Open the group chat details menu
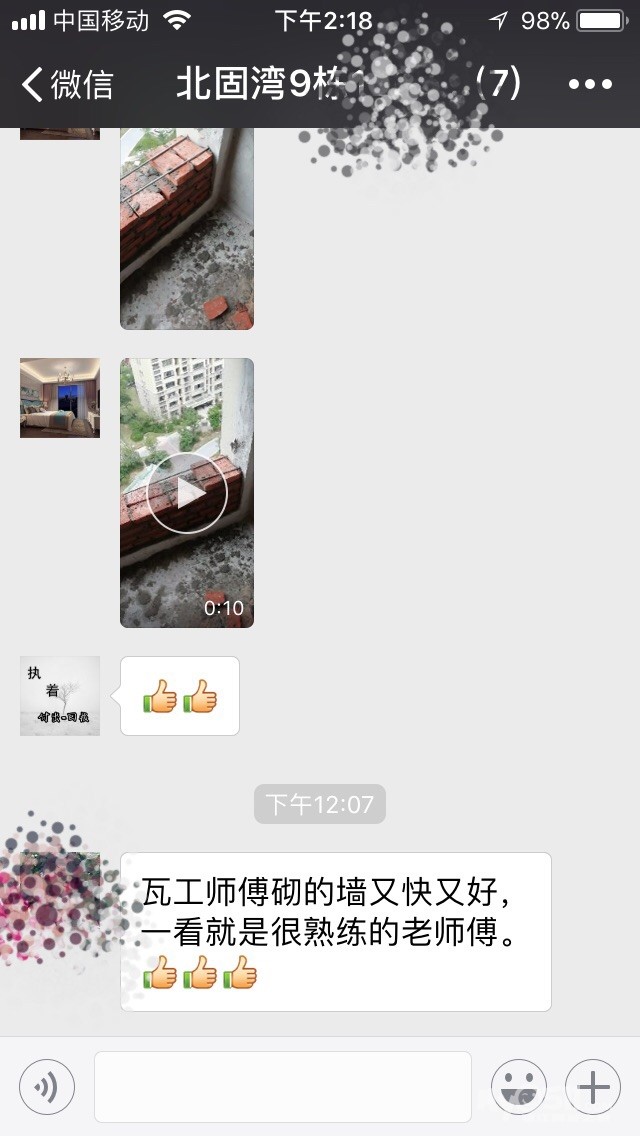The width and height of the screenshot is (640, 1136). [589, 84]
